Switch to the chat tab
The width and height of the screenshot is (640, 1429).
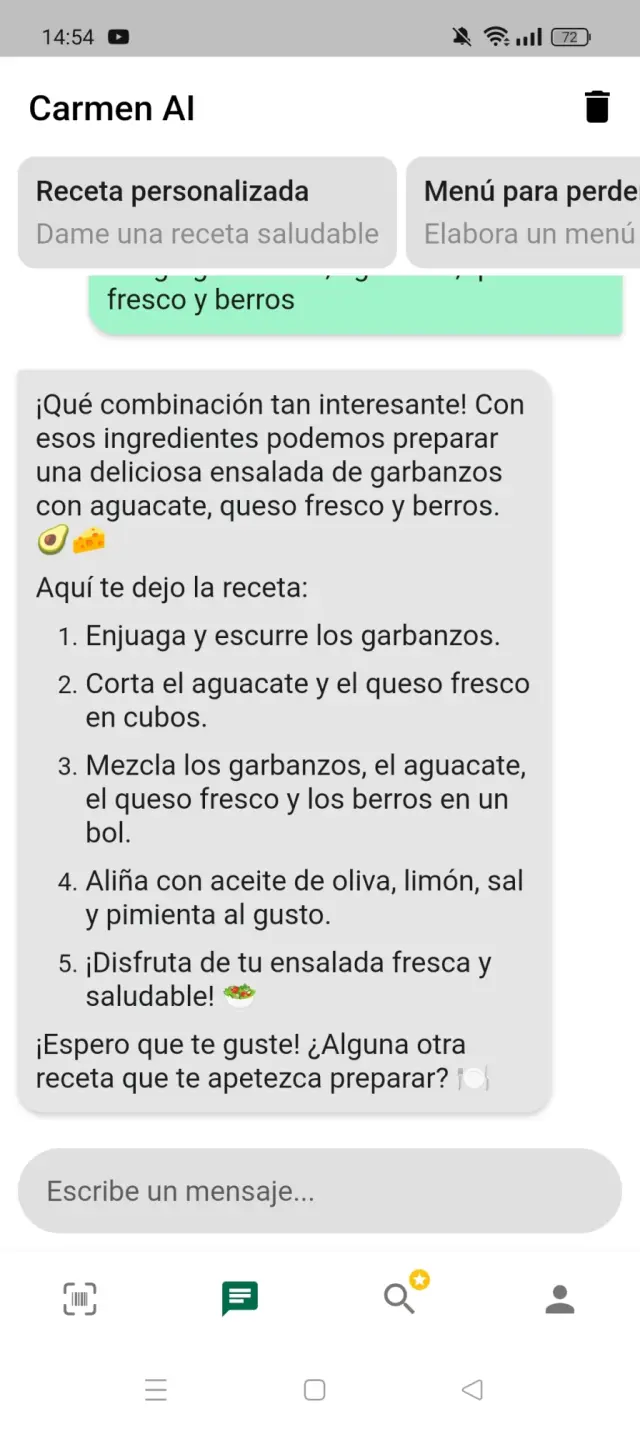(240, 1299)
